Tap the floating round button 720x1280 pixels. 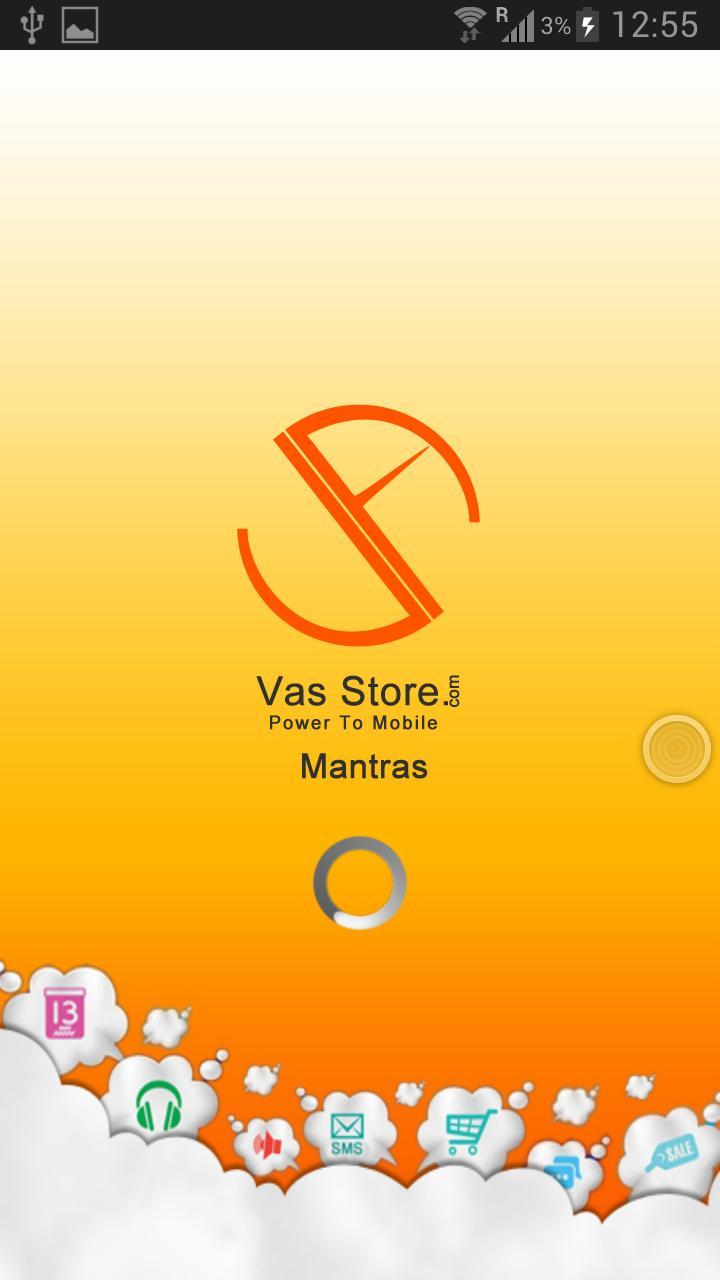(x=677, y=749)
